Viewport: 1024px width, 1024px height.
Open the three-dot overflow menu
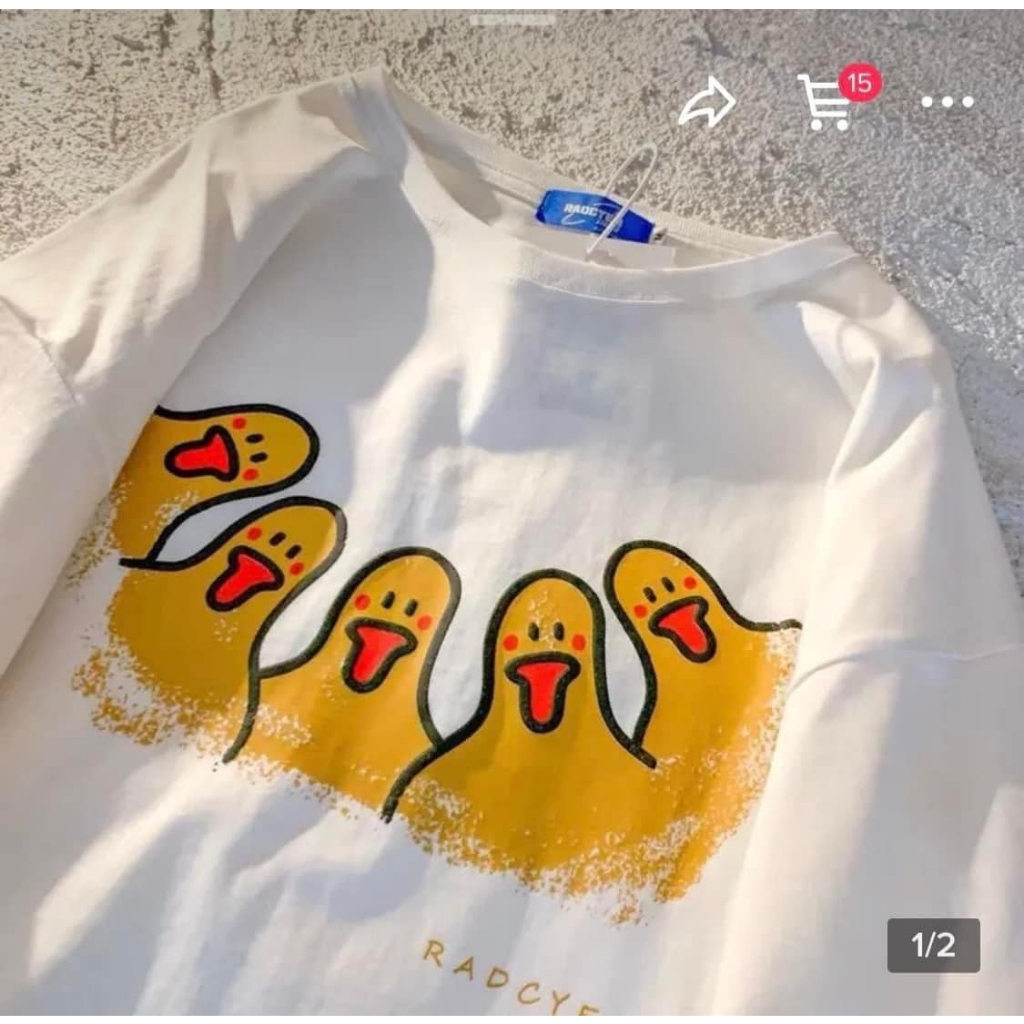946,102
